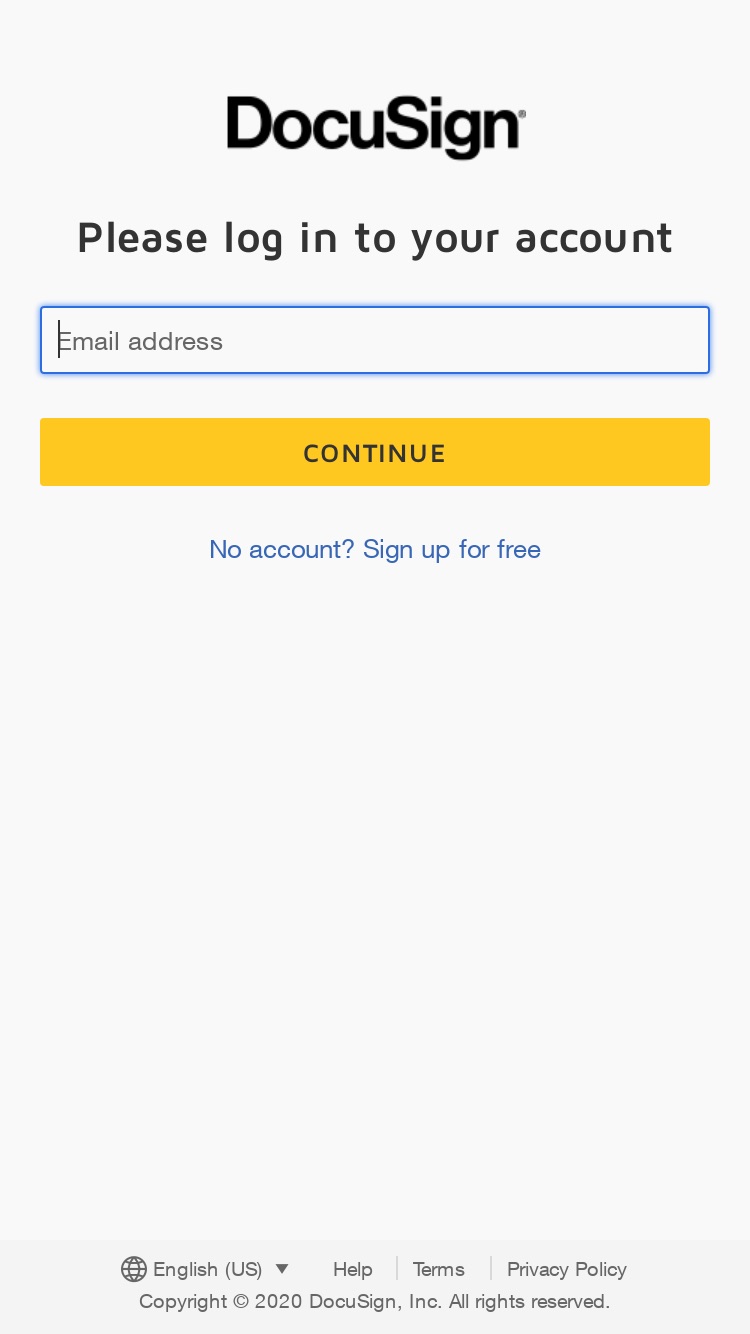Viewport: 750px width, 1334px height.
Task: Open the Sign up for free link
Action: (375, 549)
